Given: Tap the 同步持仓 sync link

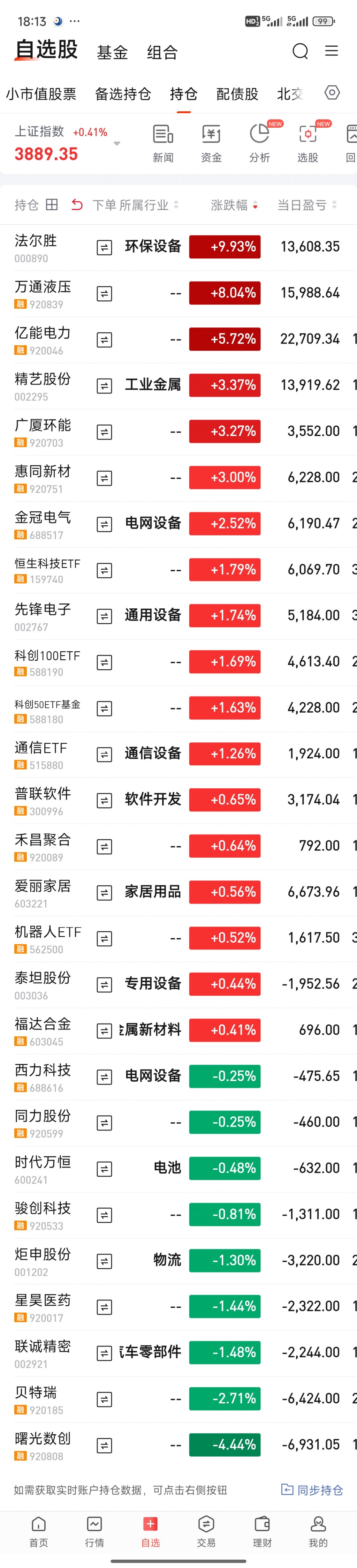Looking at the screenshot, I should tap(312, 1490).
